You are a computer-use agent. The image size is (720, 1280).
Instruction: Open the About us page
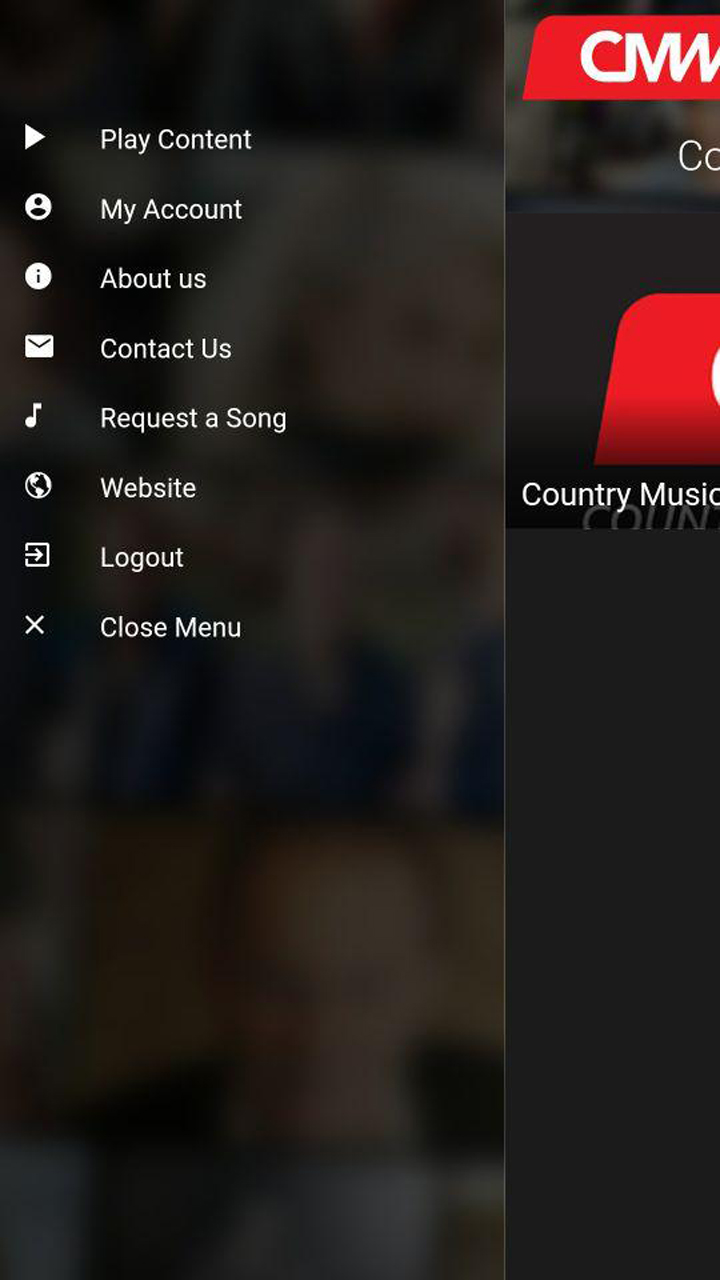point(252,279)
